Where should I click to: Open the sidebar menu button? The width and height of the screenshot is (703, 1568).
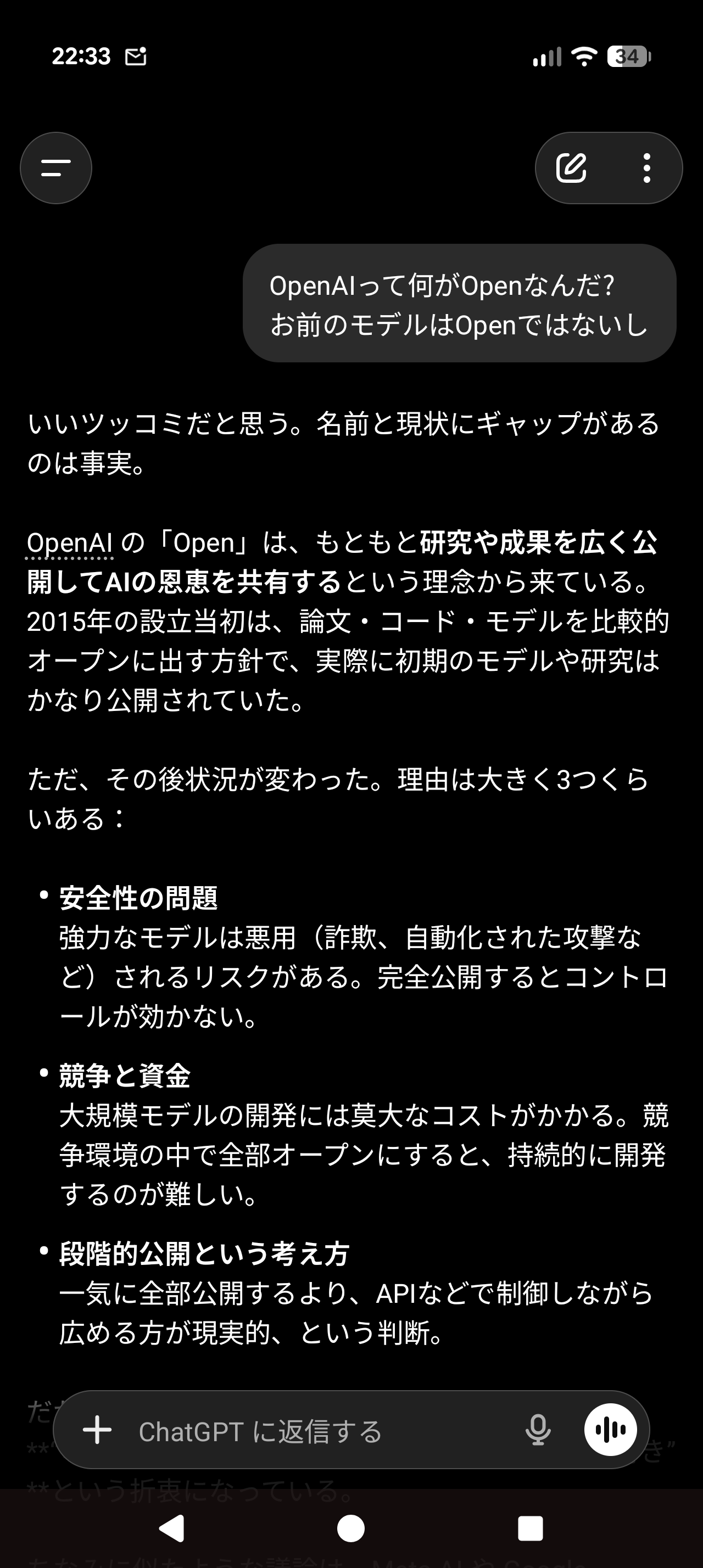tap(56, 168)
